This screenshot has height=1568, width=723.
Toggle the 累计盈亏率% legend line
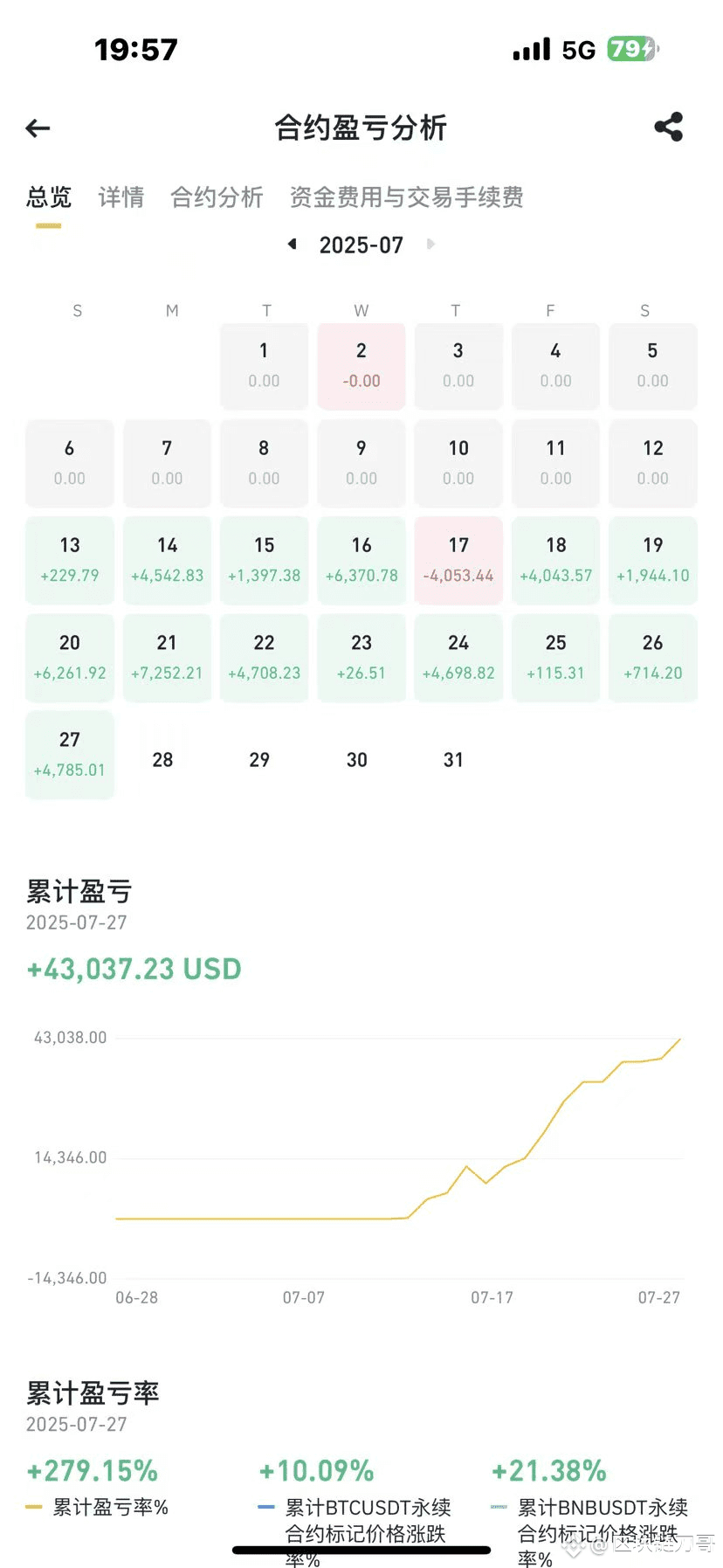point(98,1507)
